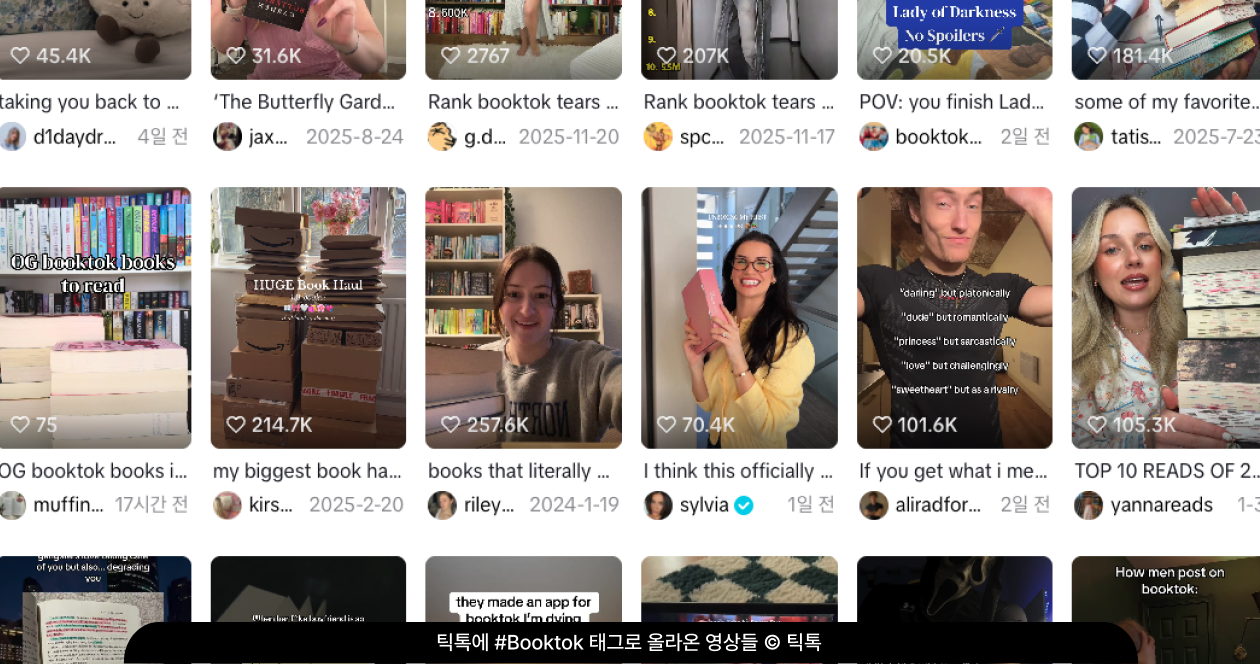Play the HUGE Book Haul video
Viewport: 1260px width, 664px height.
click(x=308, y=317)
